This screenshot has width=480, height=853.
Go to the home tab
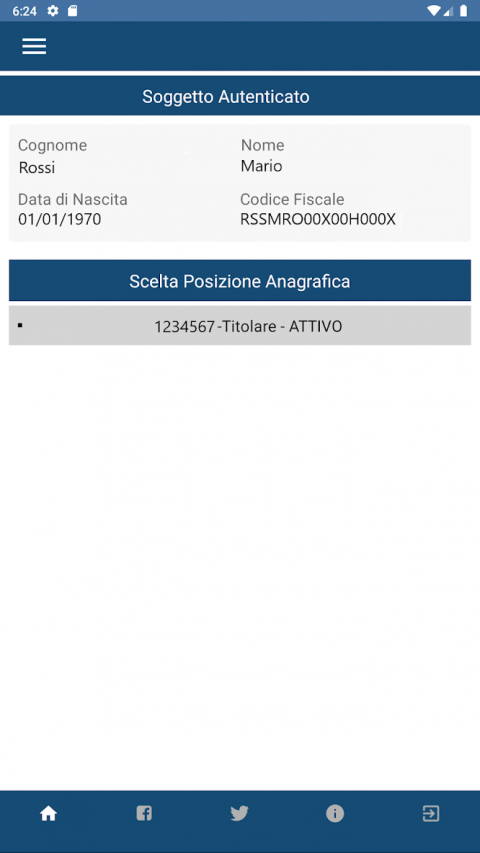coord(48,813)
